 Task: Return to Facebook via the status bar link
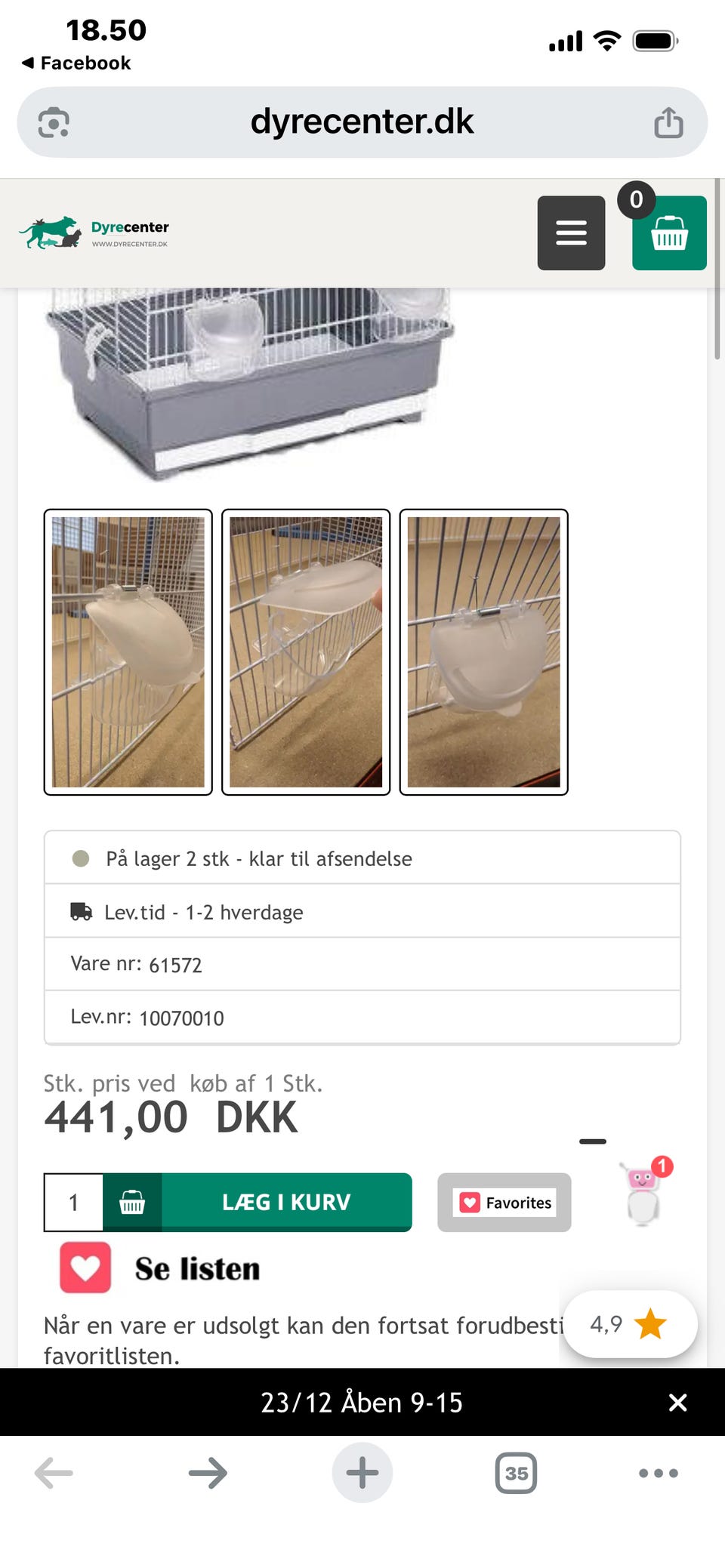75,63
